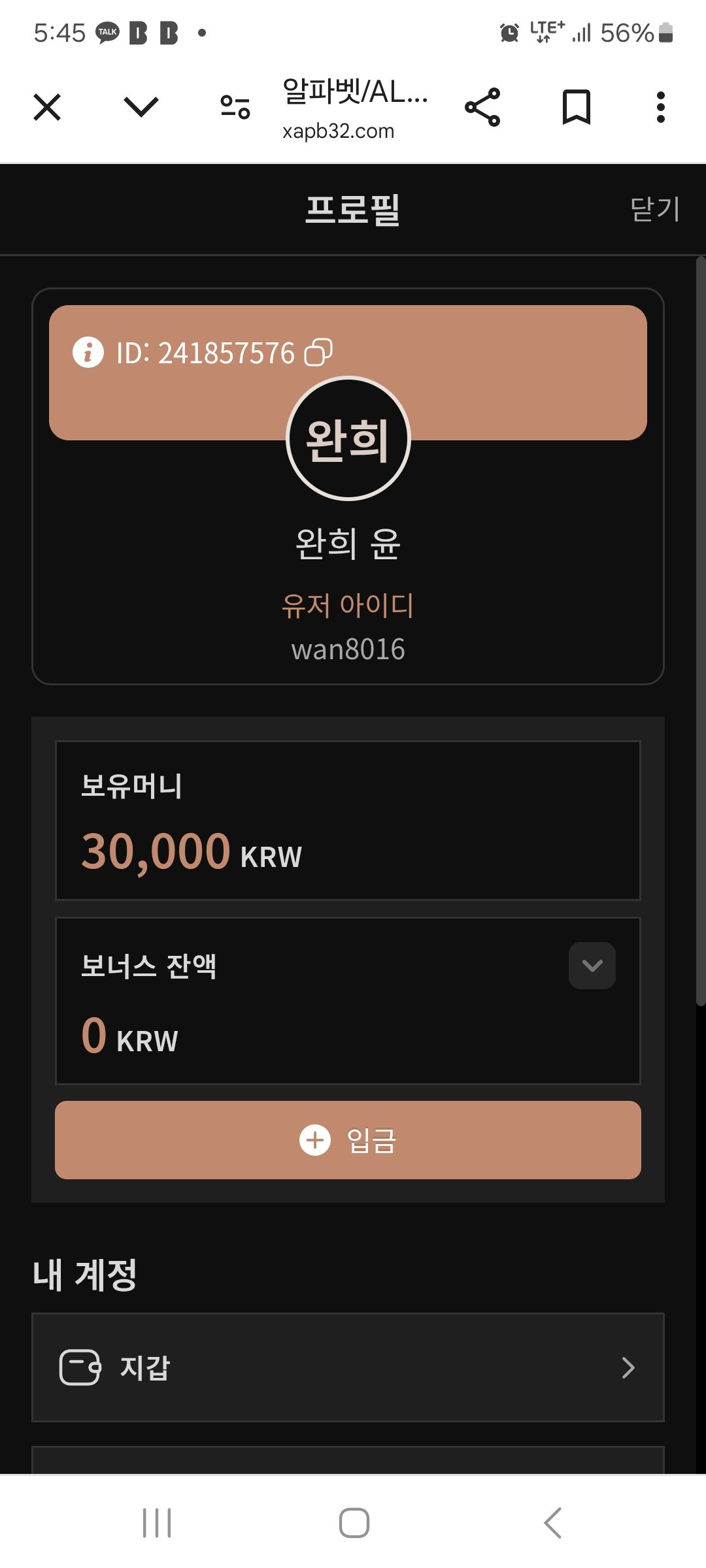Open recent apps from the navigation bar
Viewport: 706px width, 1568px height.
click(157, 1523)
